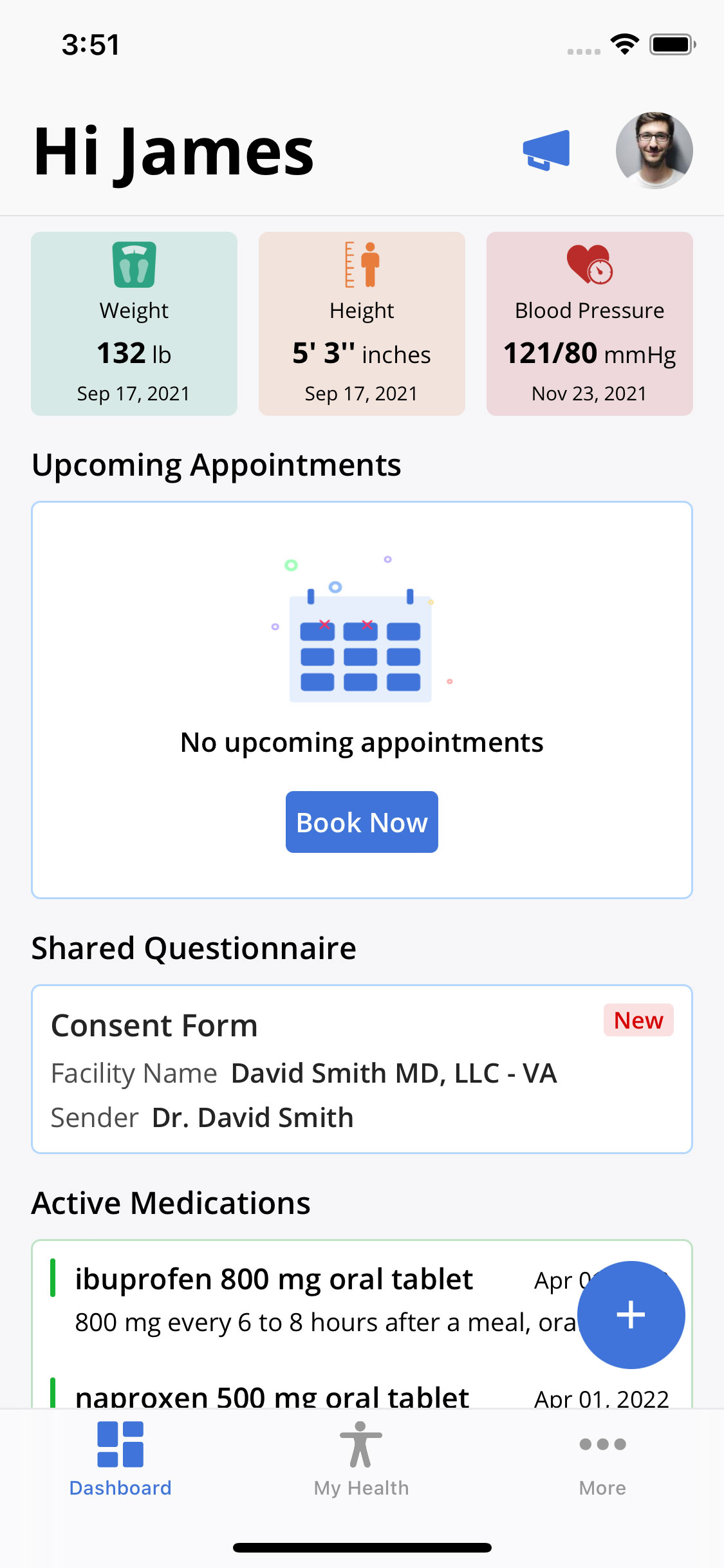
Task: Open the Weight card details
Action: click(x=133, y=323)
